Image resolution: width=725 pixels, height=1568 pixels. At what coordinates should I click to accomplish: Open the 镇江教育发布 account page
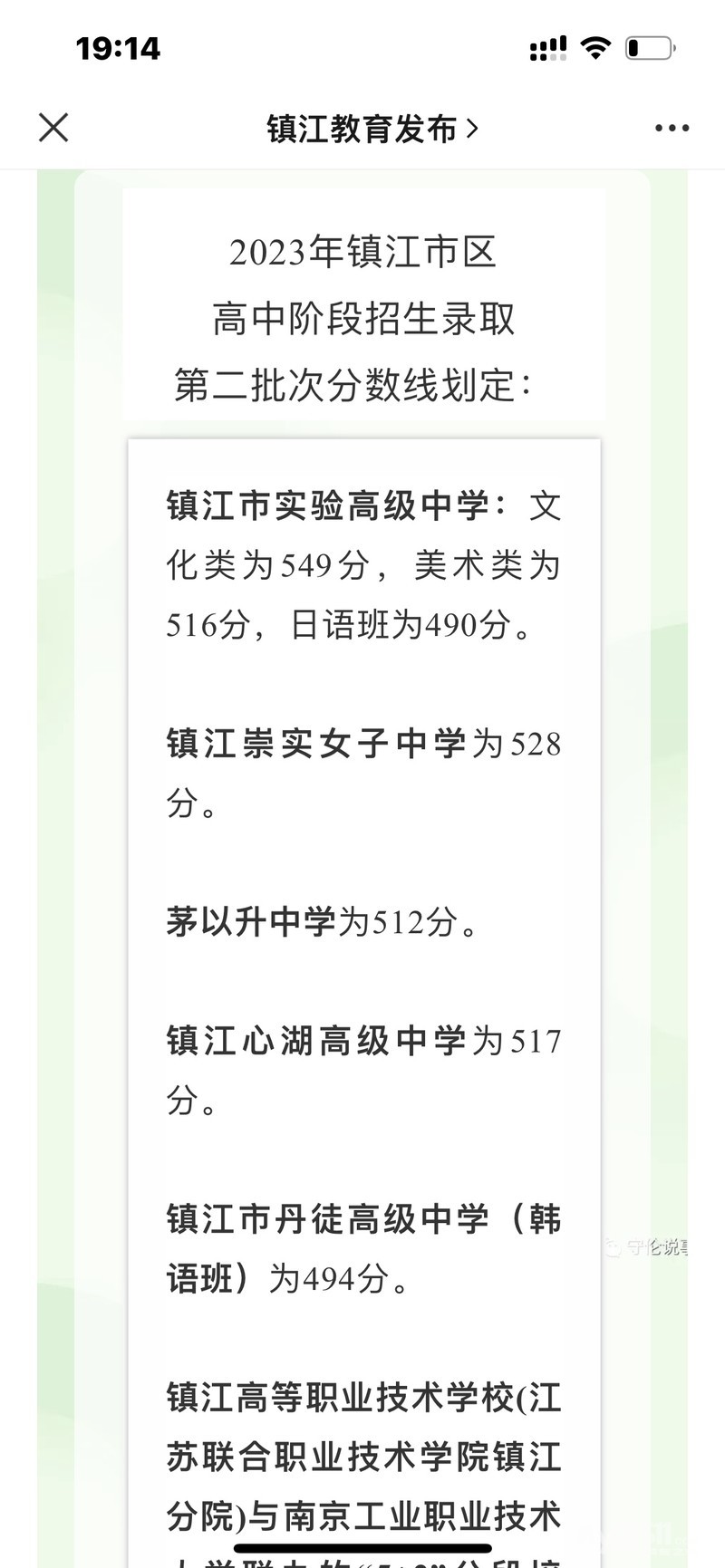(372, 129)
